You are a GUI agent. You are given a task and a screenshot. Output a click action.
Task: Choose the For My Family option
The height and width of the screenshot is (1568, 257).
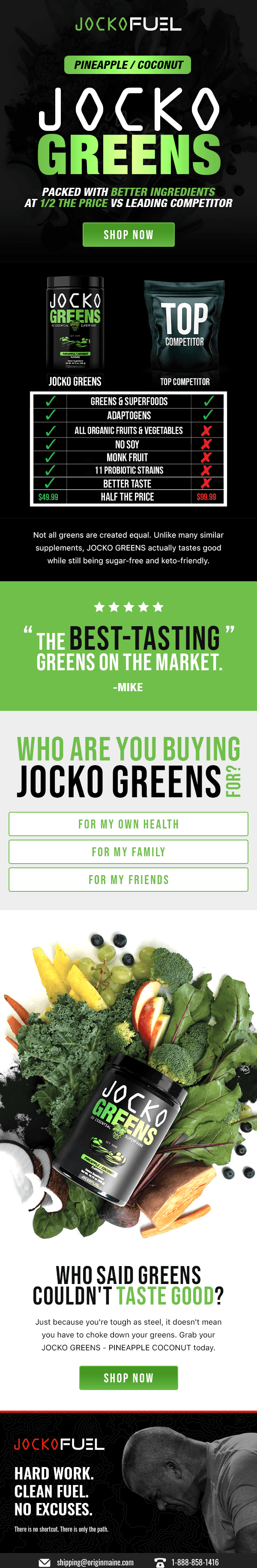(x=128, y=852)
